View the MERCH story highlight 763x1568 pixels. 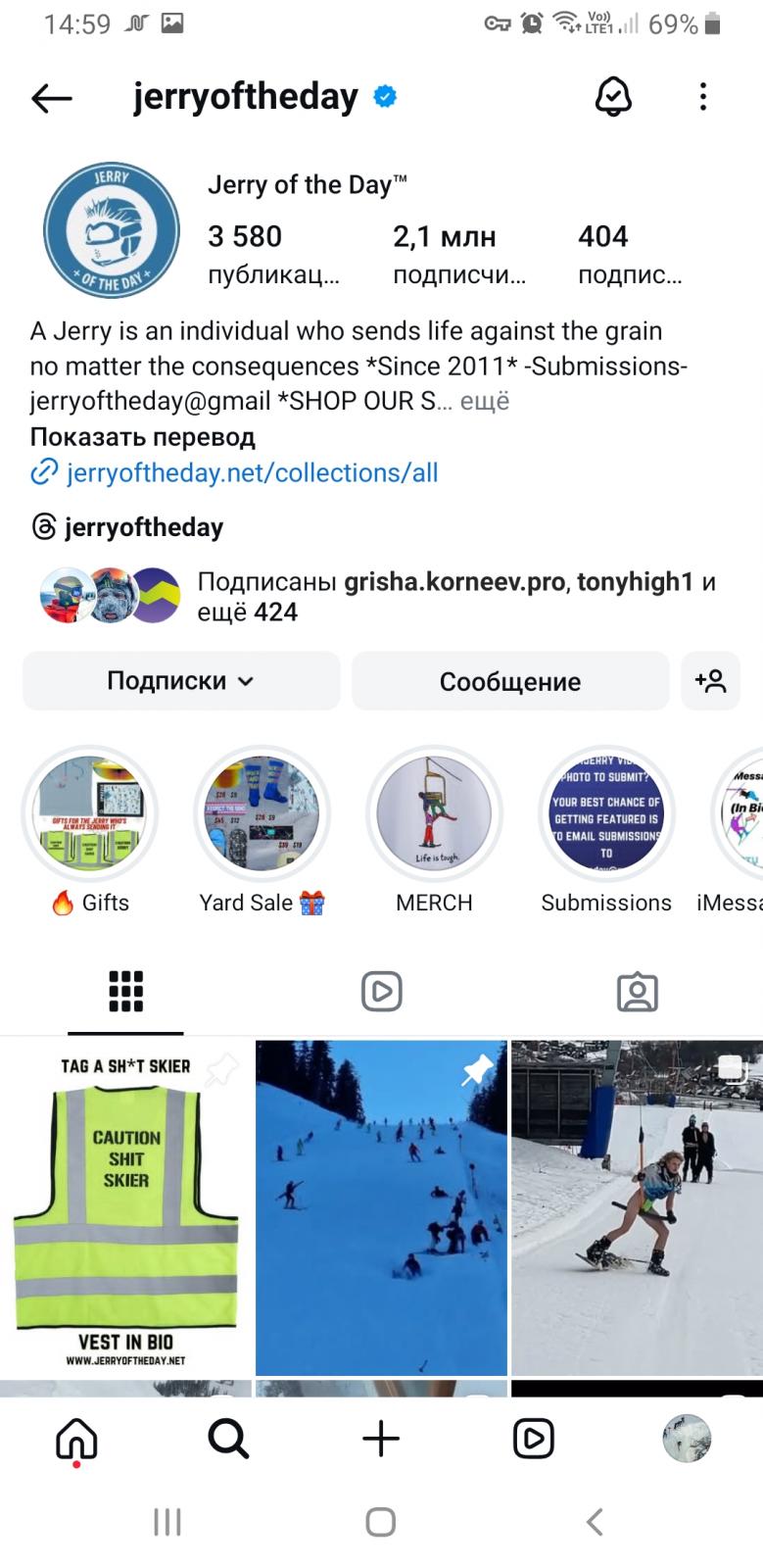tap(434, 813)
